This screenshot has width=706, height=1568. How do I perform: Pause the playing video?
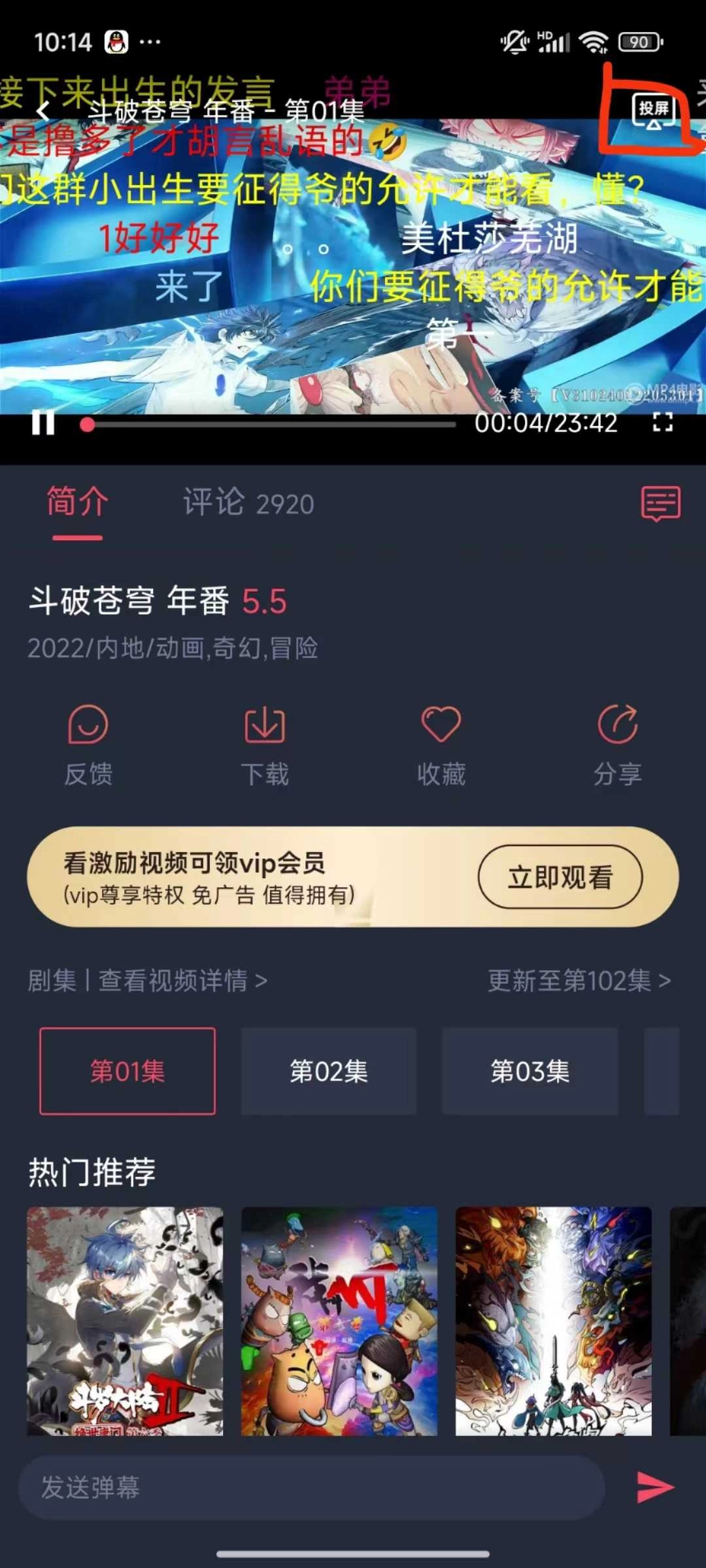43,423
